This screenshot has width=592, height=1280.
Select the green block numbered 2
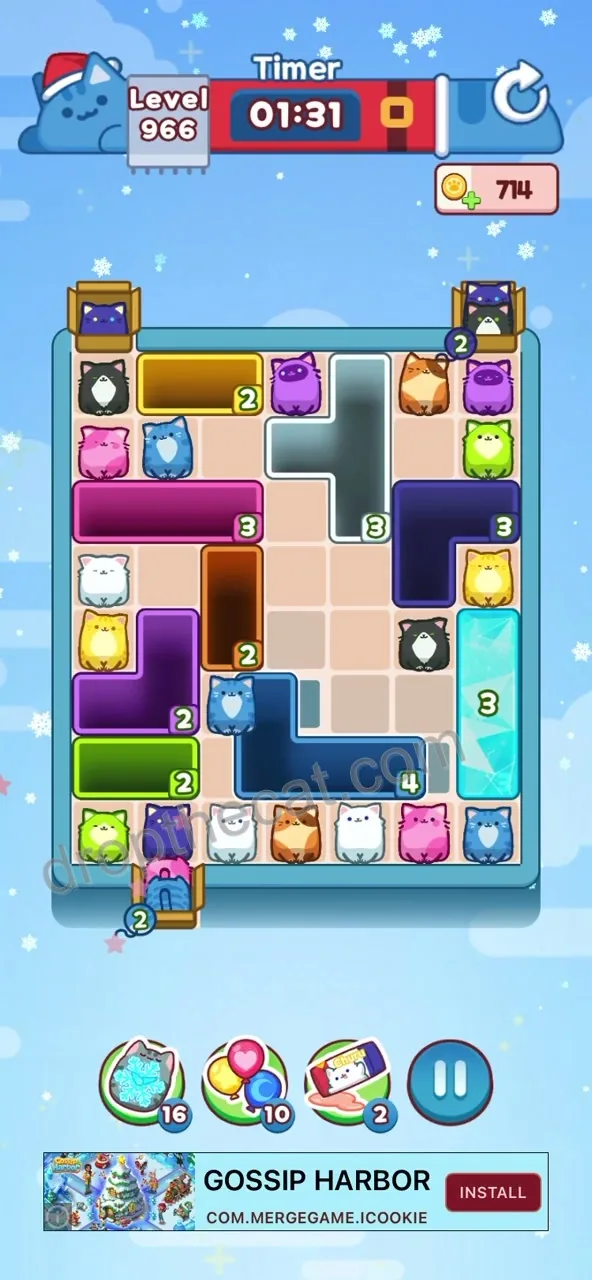(x=135, y=767)
